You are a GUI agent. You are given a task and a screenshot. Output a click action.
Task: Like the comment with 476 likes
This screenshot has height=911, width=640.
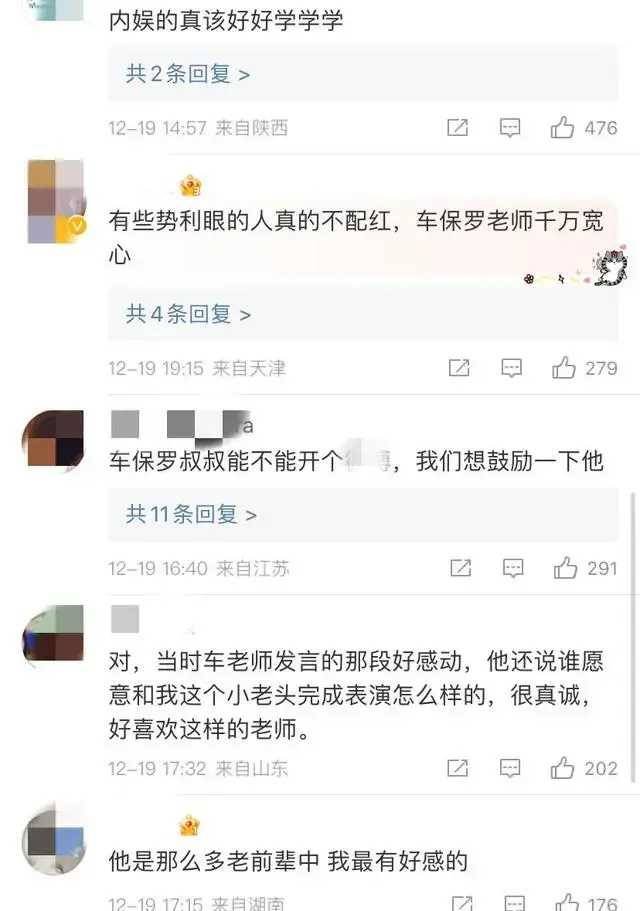click(563, 128)
